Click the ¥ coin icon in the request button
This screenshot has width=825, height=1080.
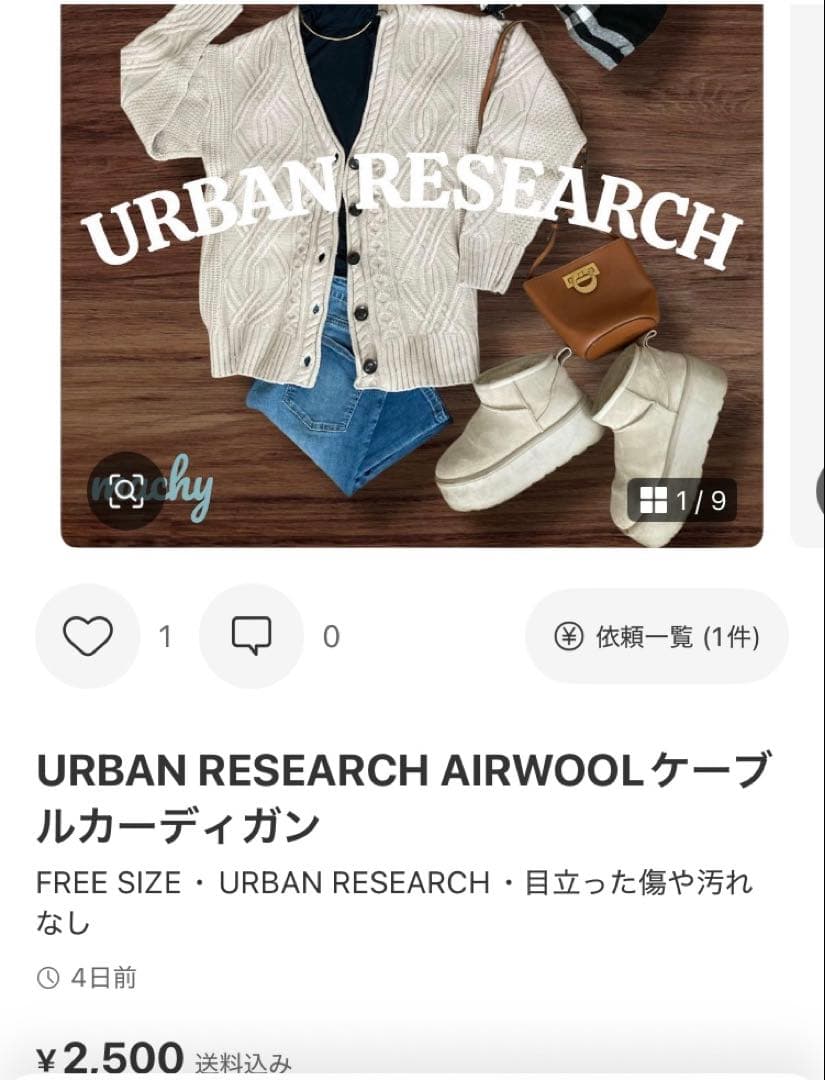[568, 634]
